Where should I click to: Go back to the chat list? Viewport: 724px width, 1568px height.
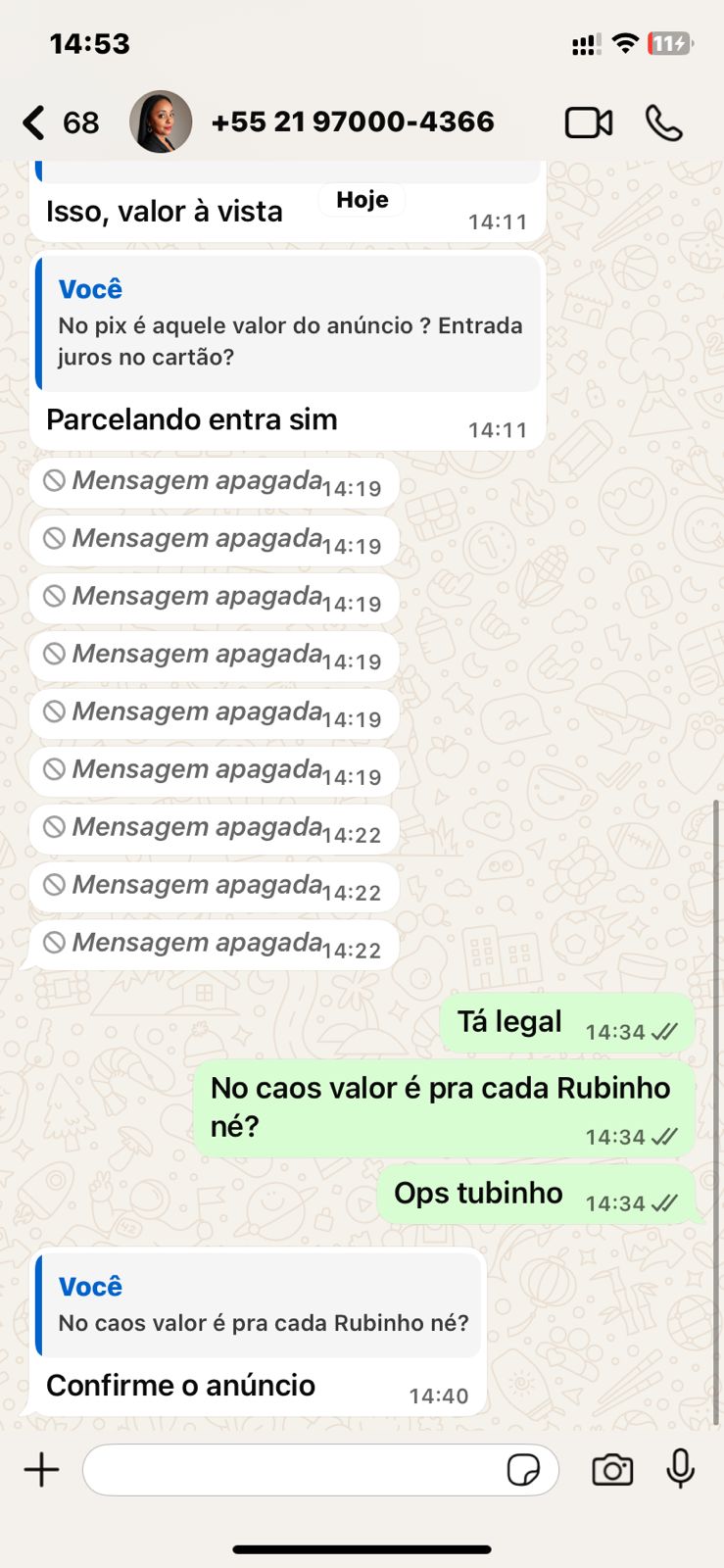pos(34,122)
